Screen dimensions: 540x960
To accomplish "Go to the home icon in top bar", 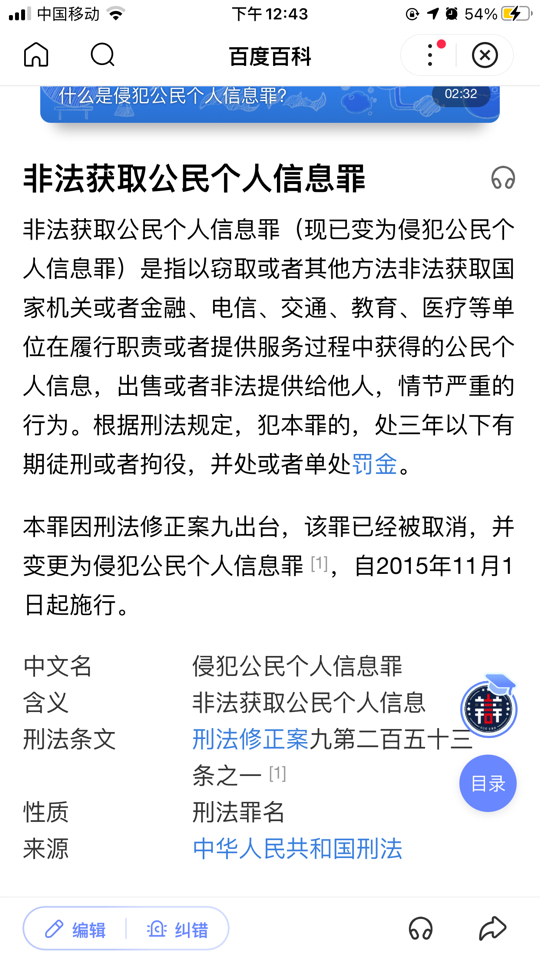I will [36, 56].
